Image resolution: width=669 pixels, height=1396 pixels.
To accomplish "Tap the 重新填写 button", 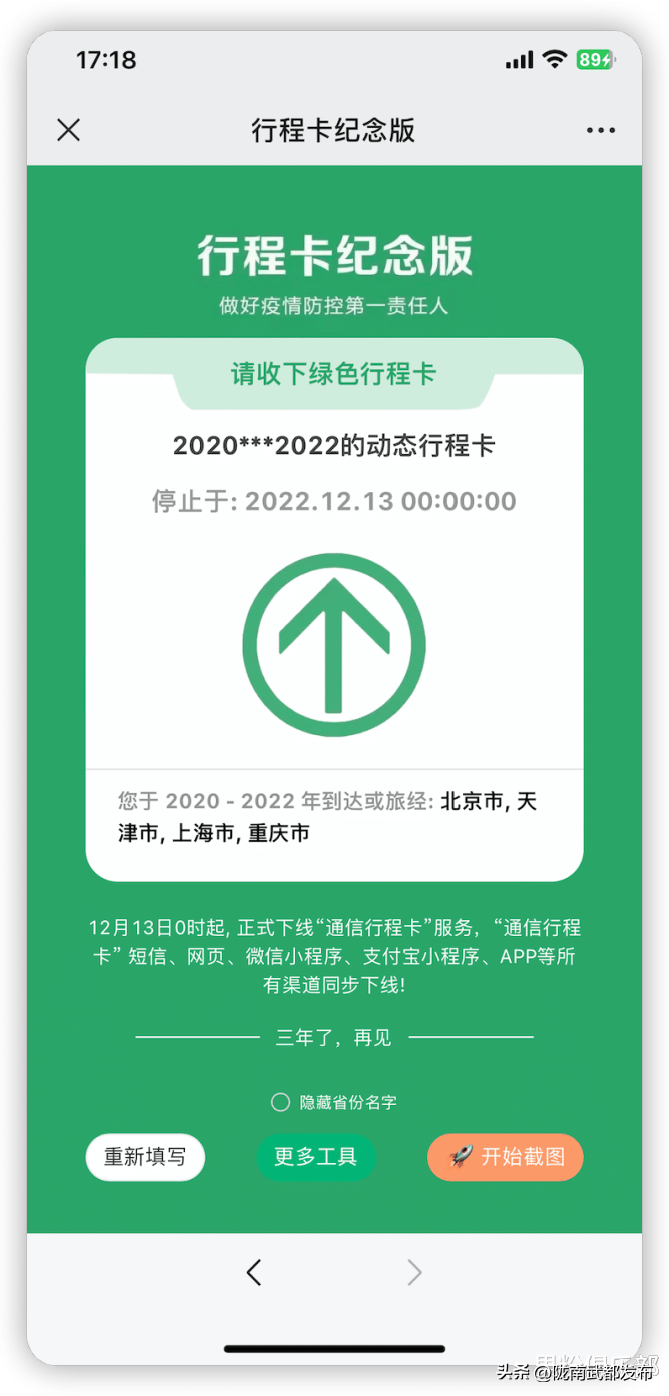I will tap(145, 1157).
